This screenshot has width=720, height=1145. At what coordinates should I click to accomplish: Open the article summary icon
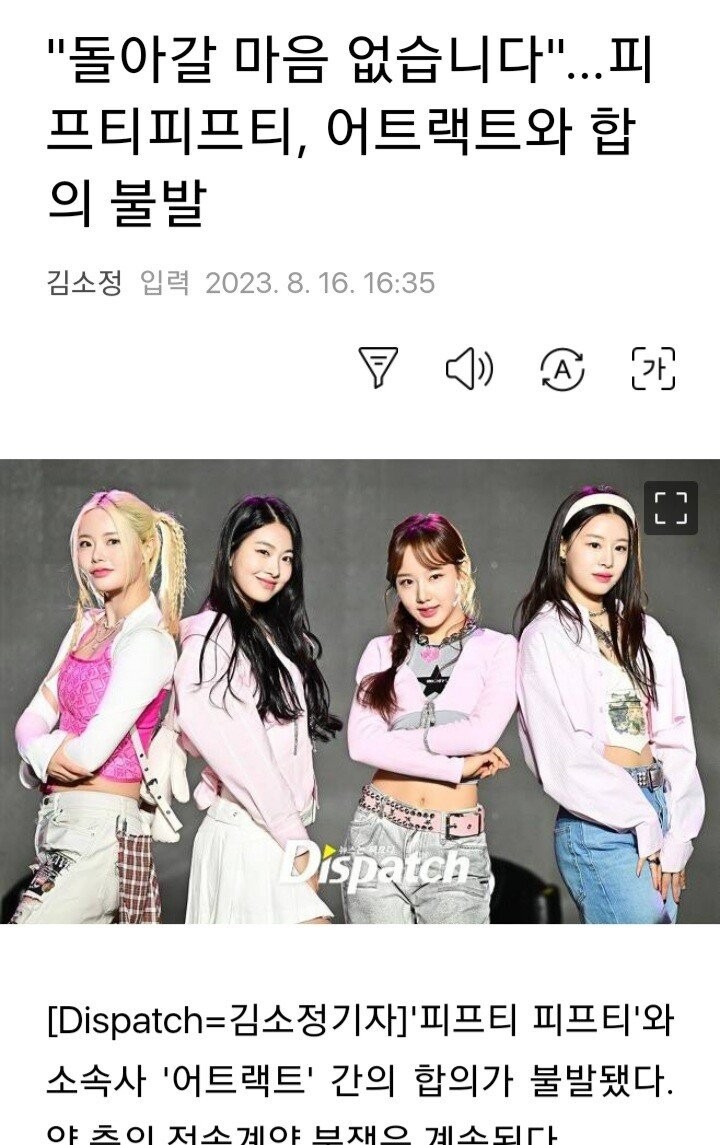[379, 368]
